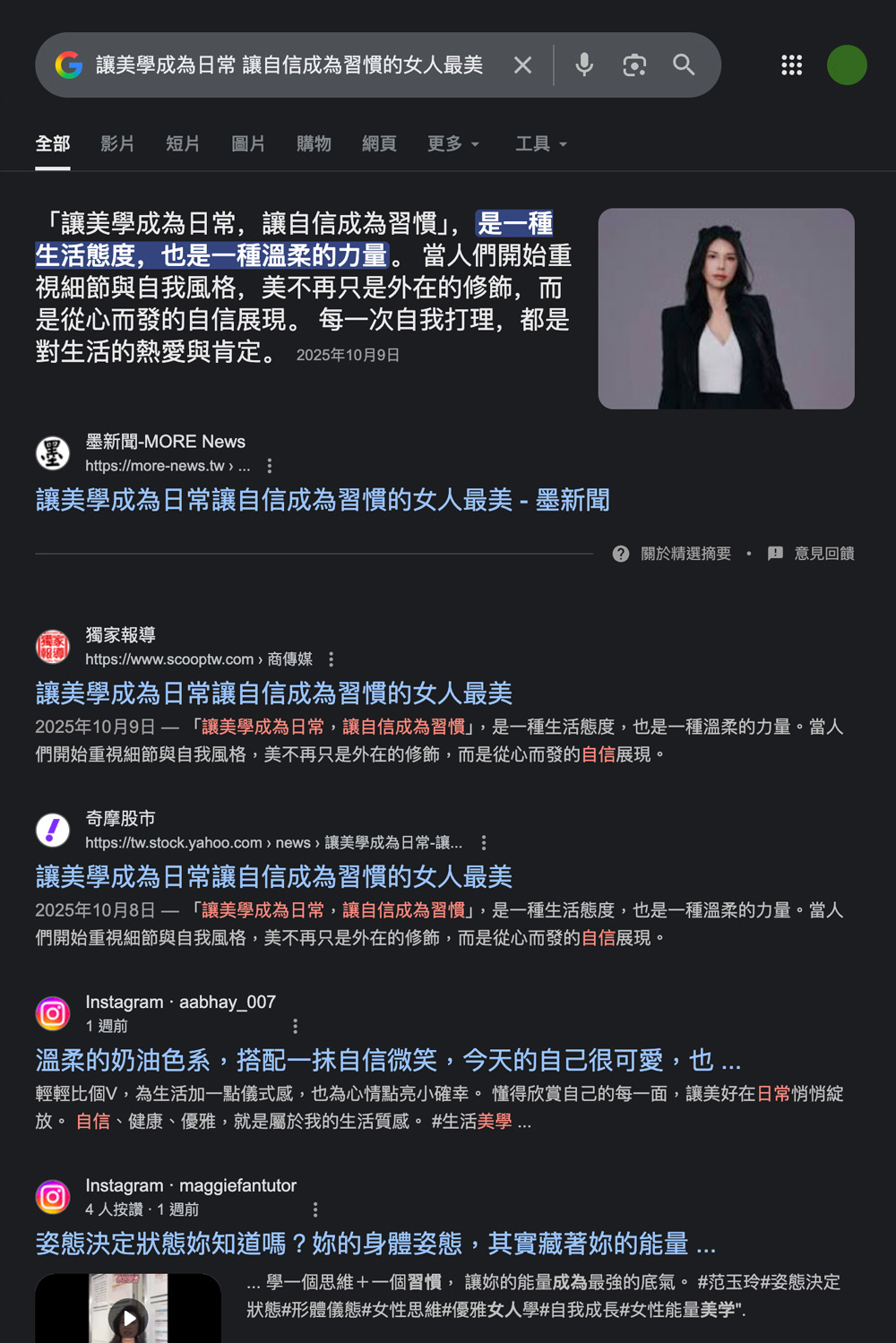Play the maggiefantutor Instagram video thumbnail

[129, 1317]
